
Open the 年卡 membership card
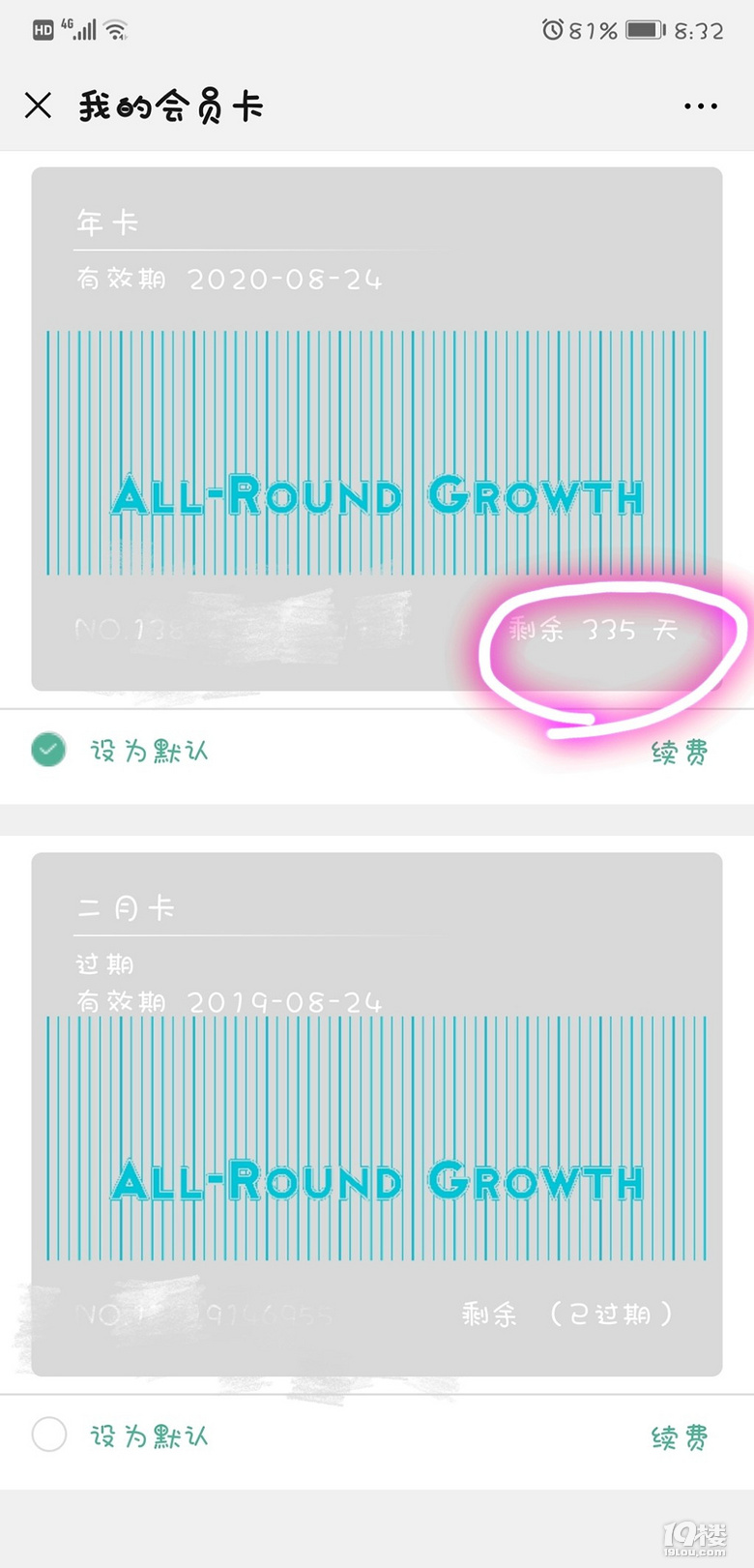pyautogui.click(x=376, y=429)
